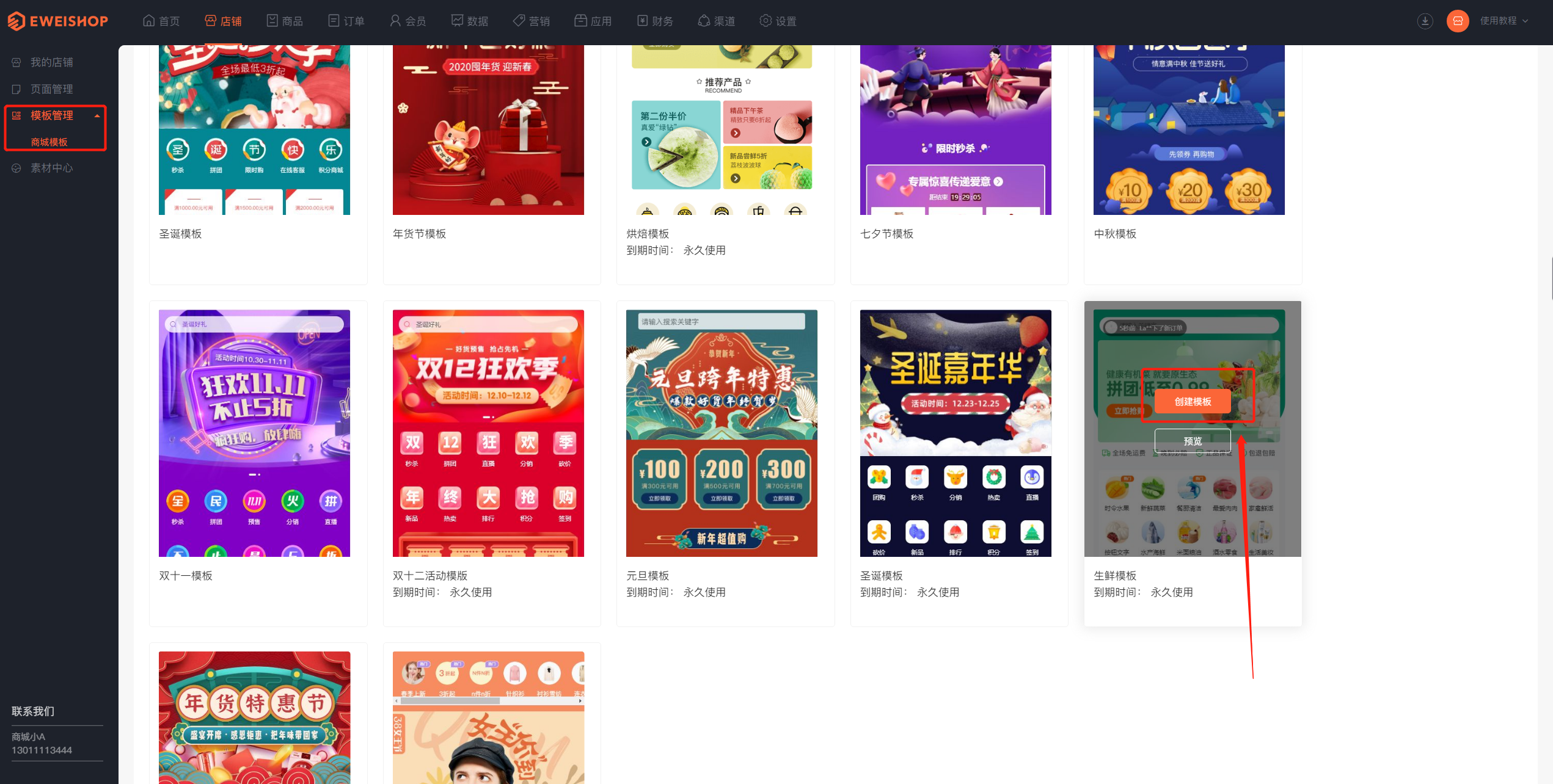This screenshot has width=1553, height=784.
Task: Open the 双十一模板 card
Action: (254, 433)
